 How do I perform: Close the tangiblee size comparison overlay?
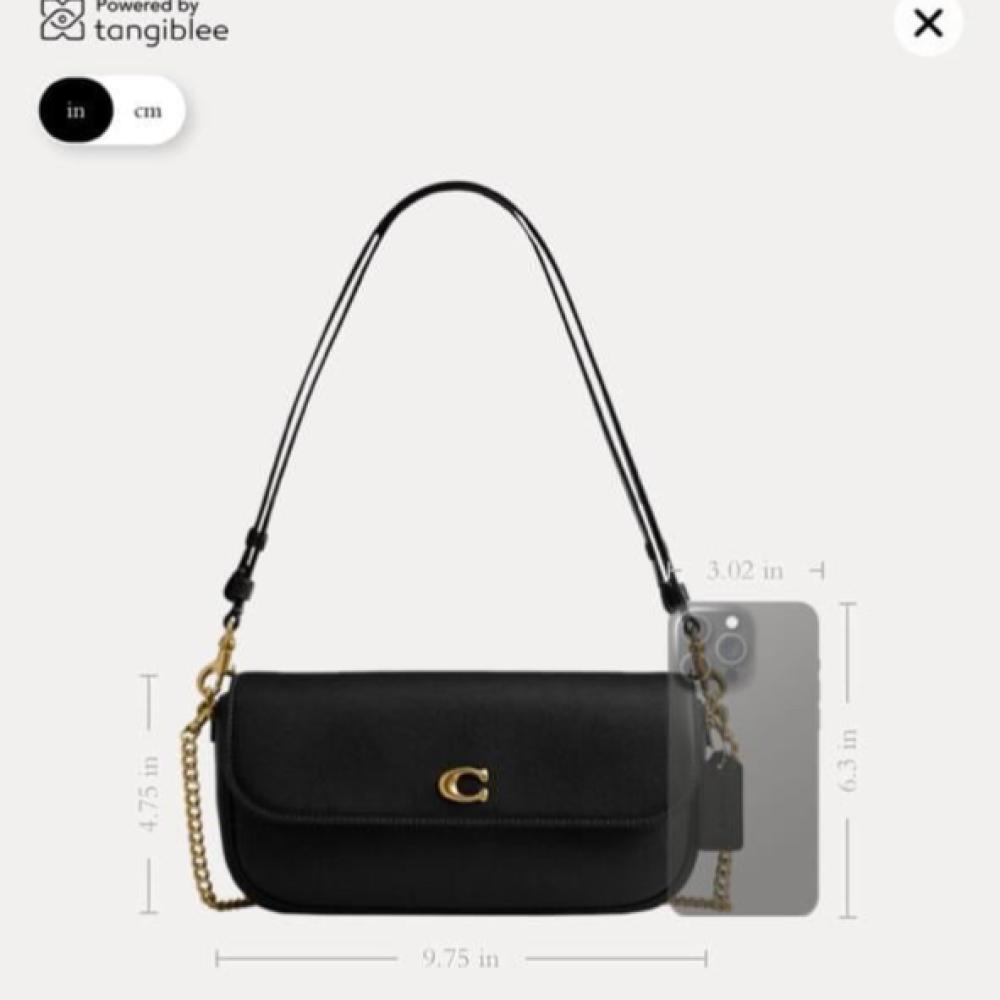coord(928,23)
